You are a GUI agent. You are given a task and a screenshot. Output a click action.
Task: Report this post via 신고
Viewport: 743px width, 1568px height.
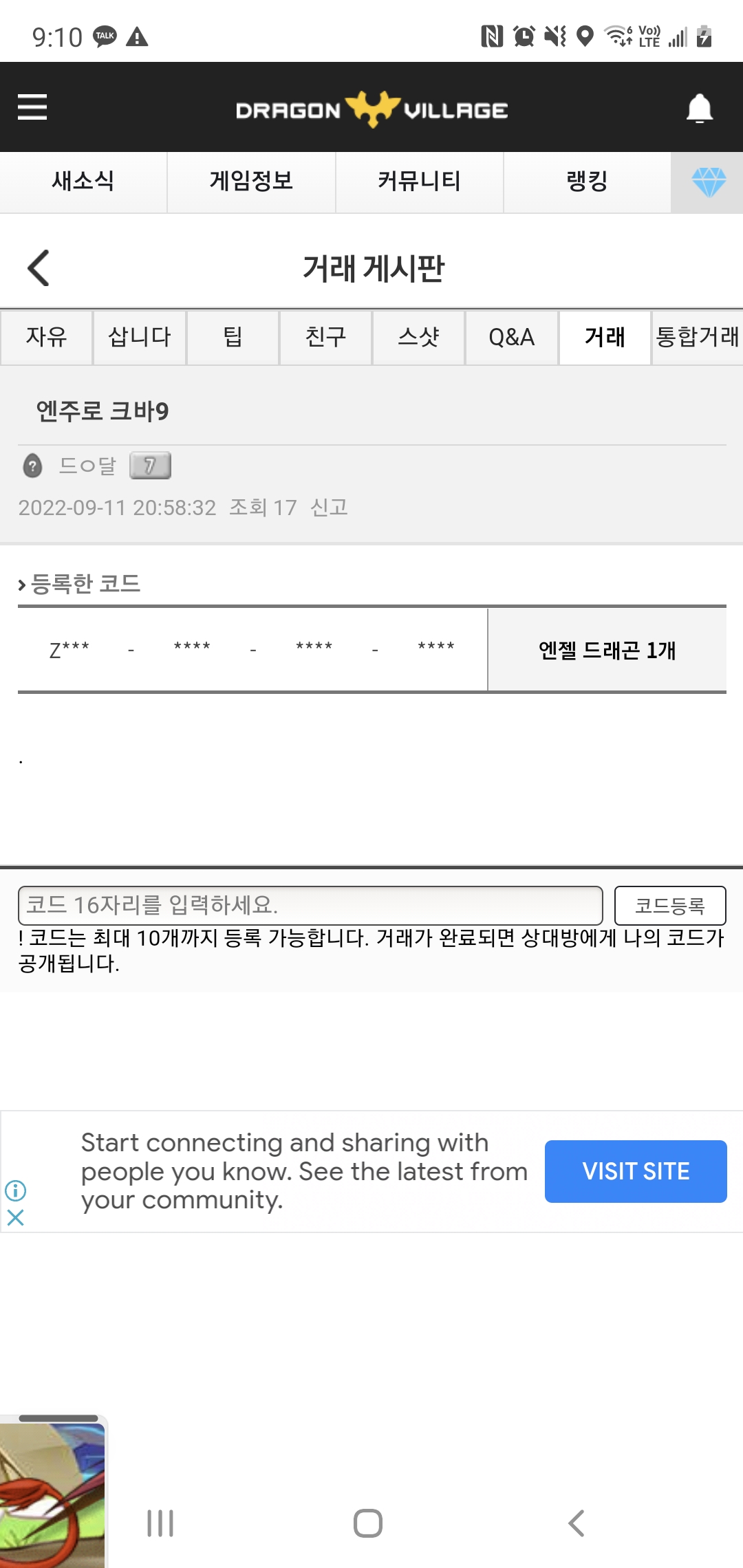pyautogui.click(x=329, y=507)
